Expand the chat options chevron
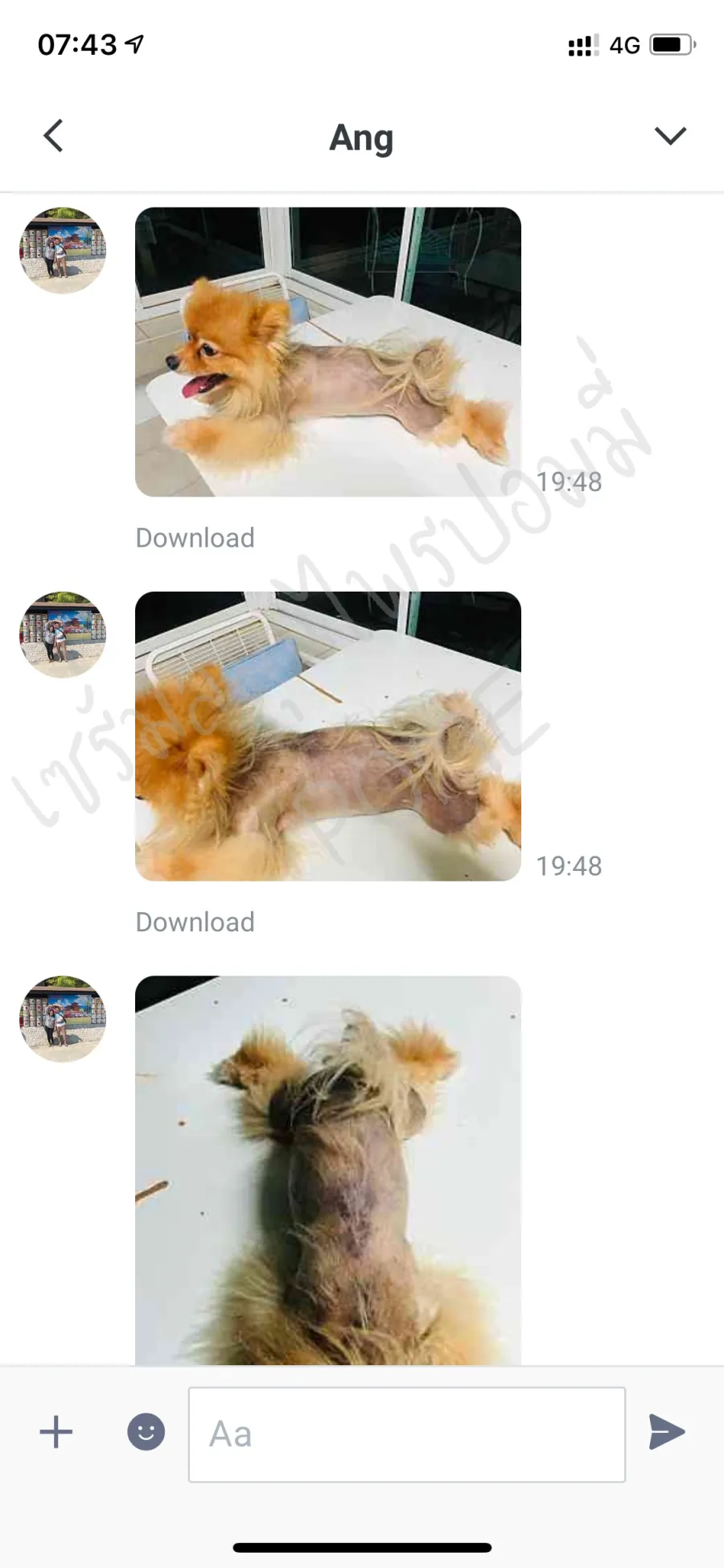The image size is (724, 1568). pos(670,135)
